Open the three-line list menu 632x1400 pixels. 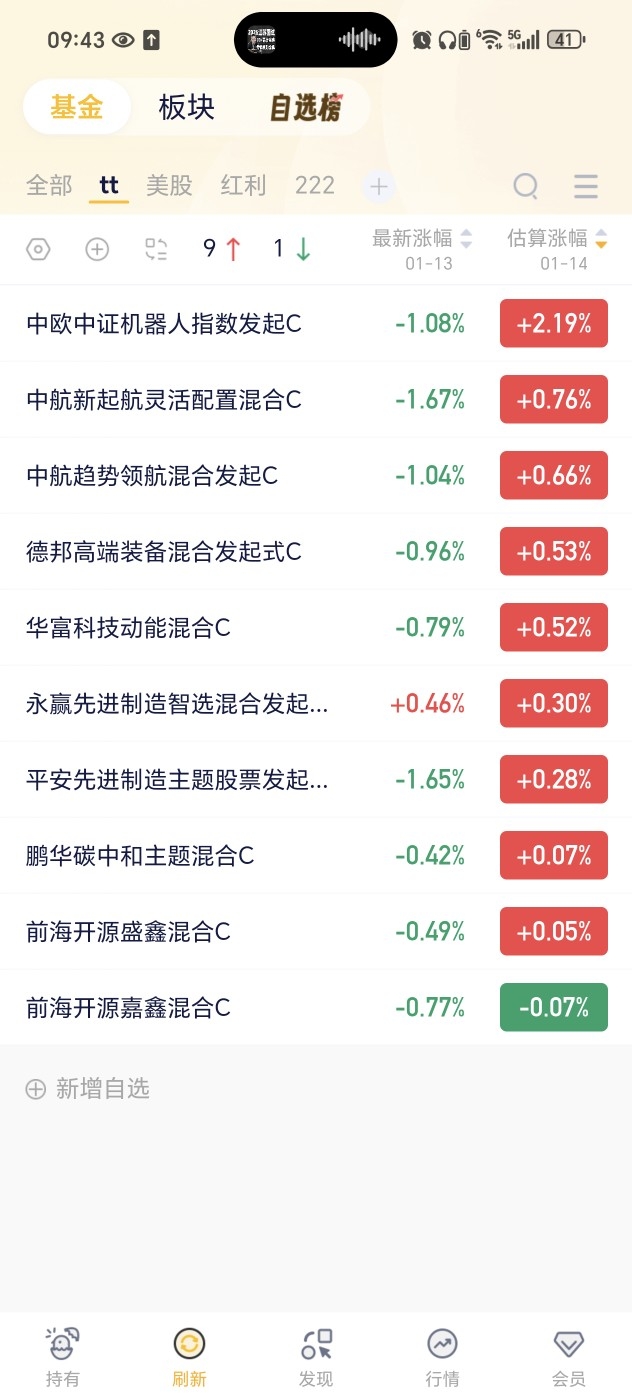tap(585, 186)
